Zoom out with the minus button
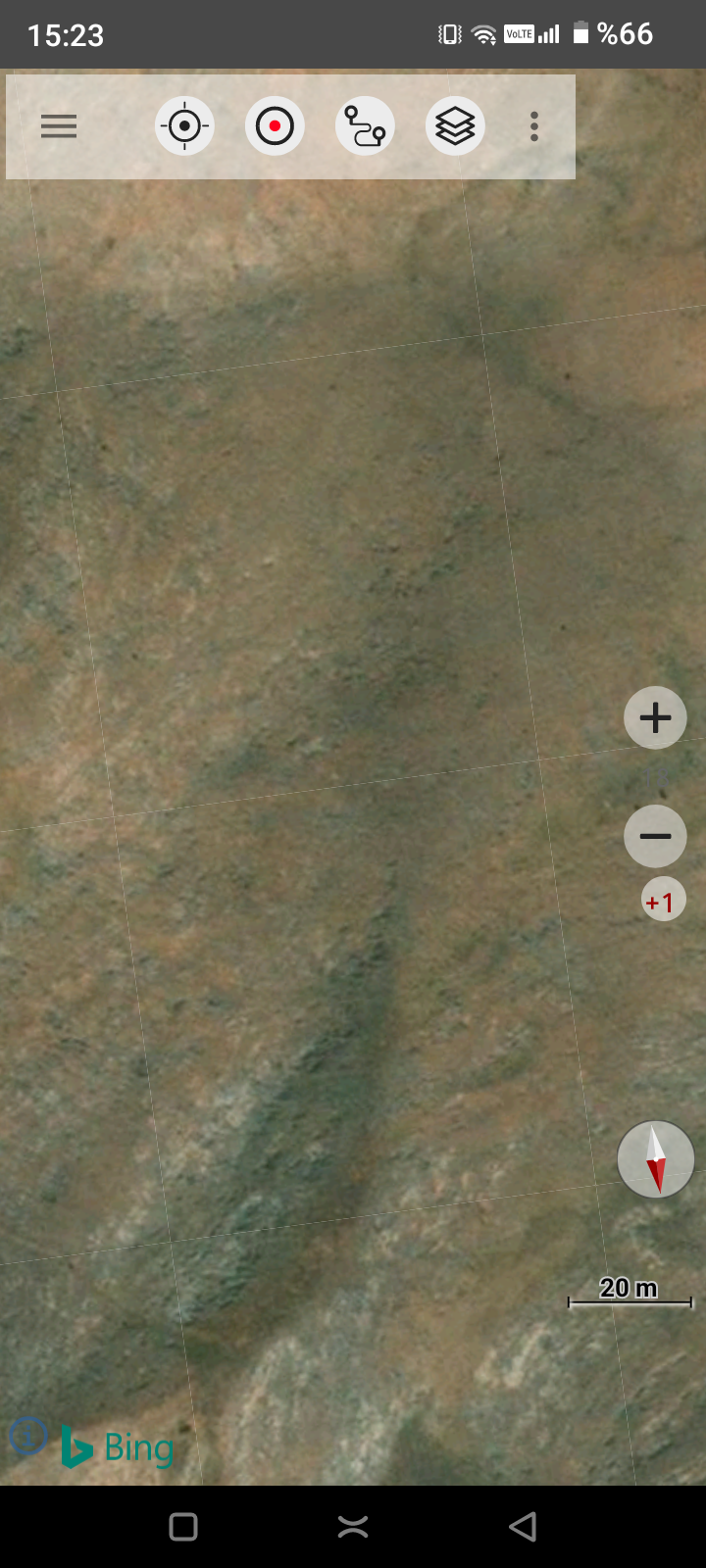 [x=655, y=836]
